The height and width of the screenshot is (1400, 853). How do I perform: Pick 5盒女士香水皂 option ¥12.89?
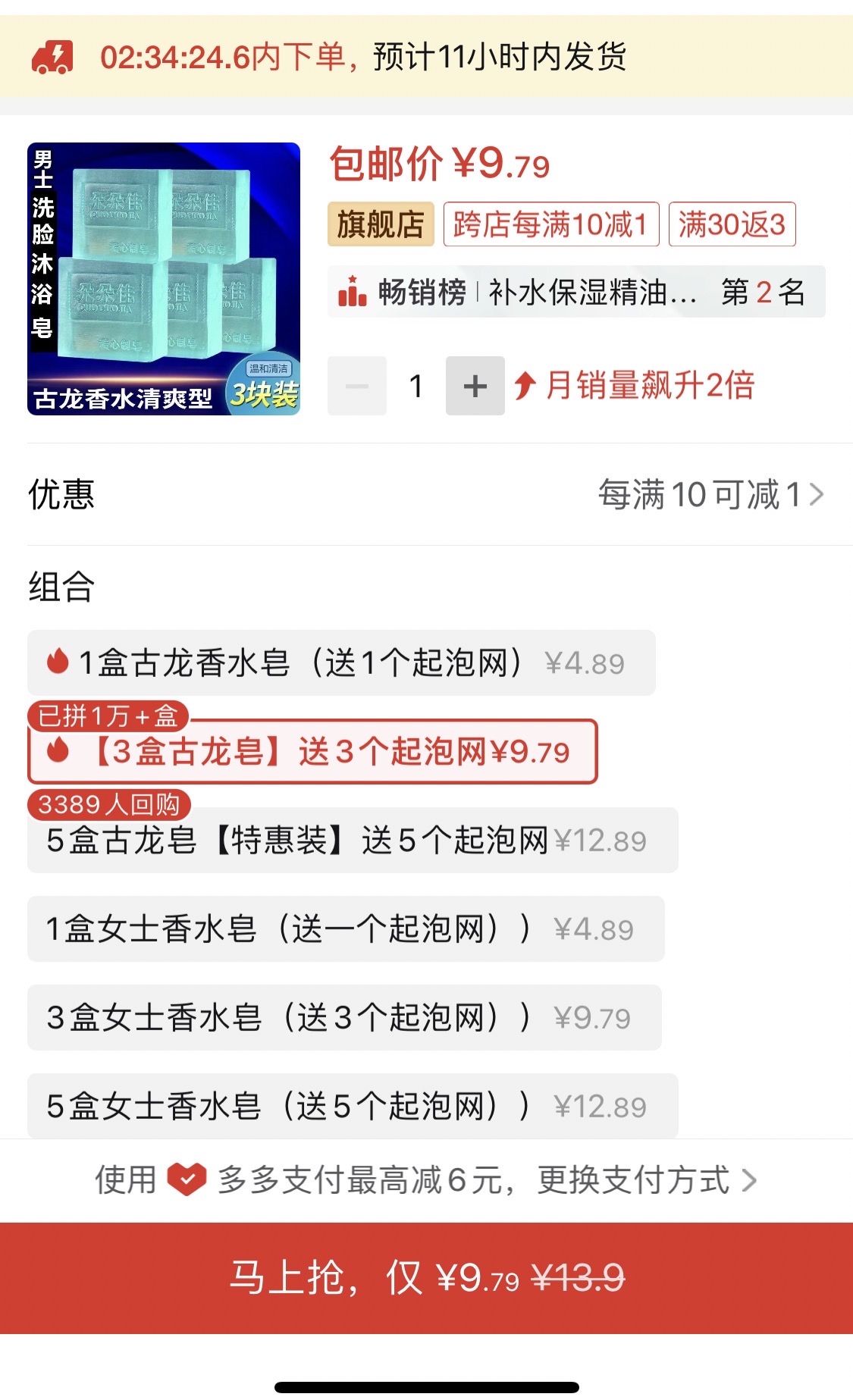(353, 1106)
